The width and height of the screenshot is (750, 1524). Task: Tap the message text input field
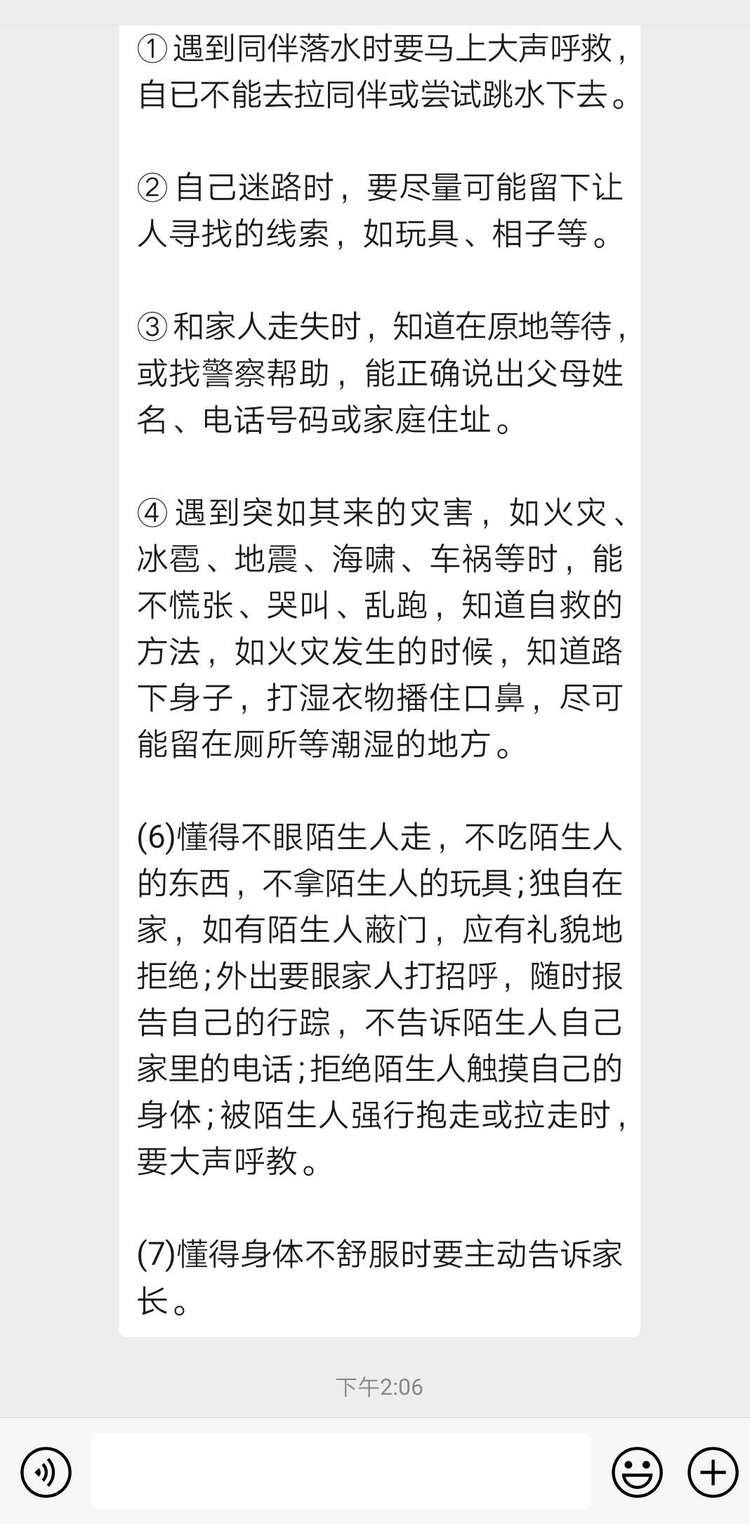coord(340,1472)
